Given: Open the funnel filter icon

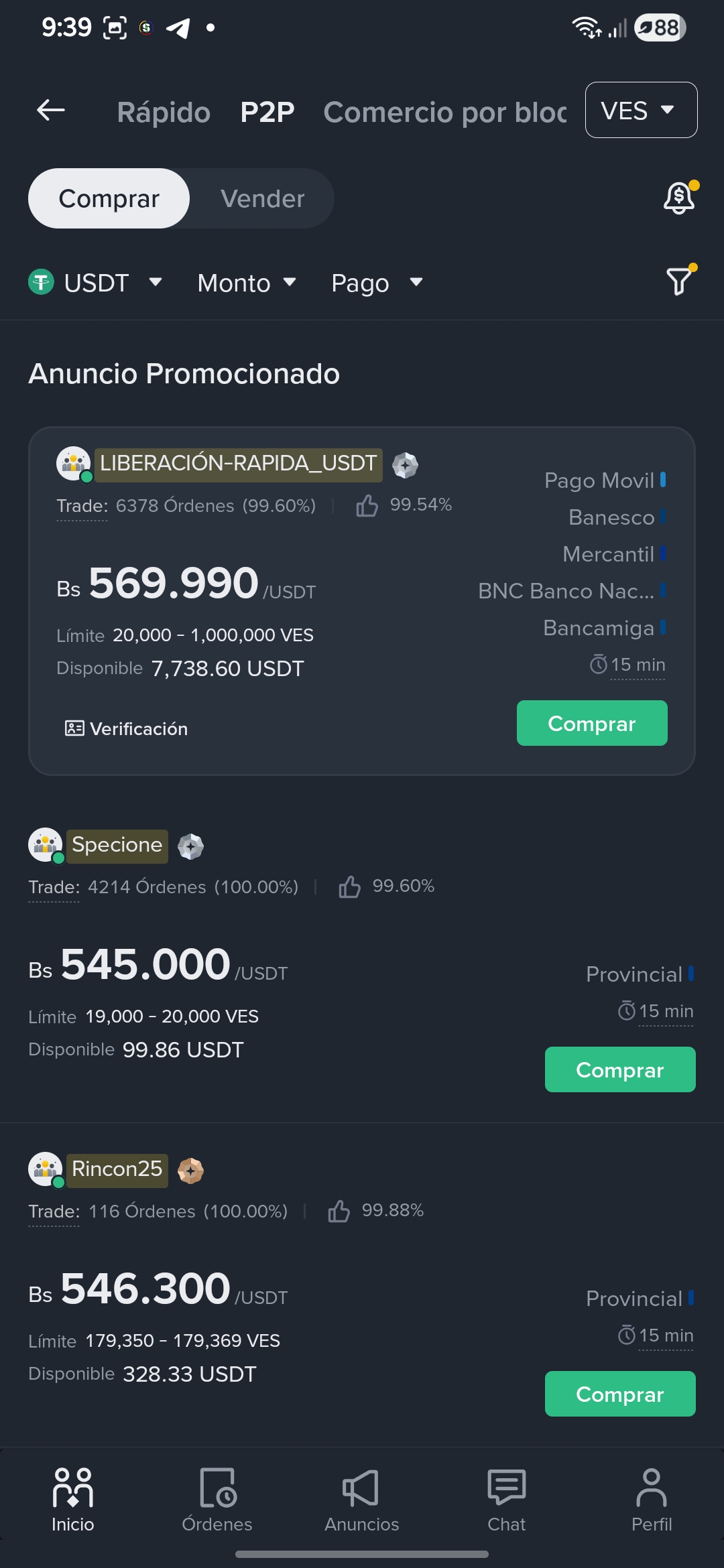Looking at the screenshot, I should click(679, 281).
